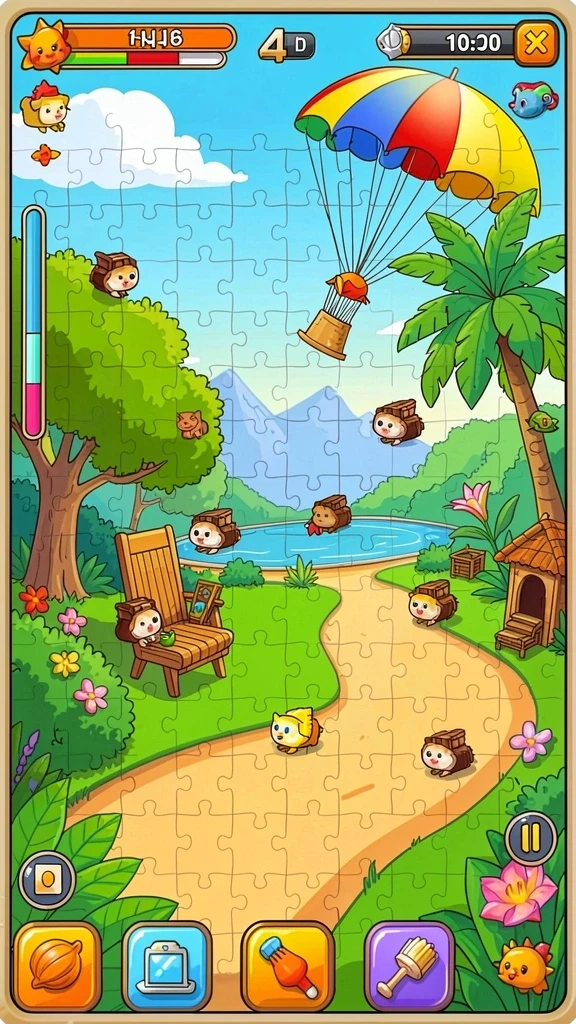Select the orange paint roller tool
The width and height of the screenshot is (576, 1024).
tap(287, 966)
